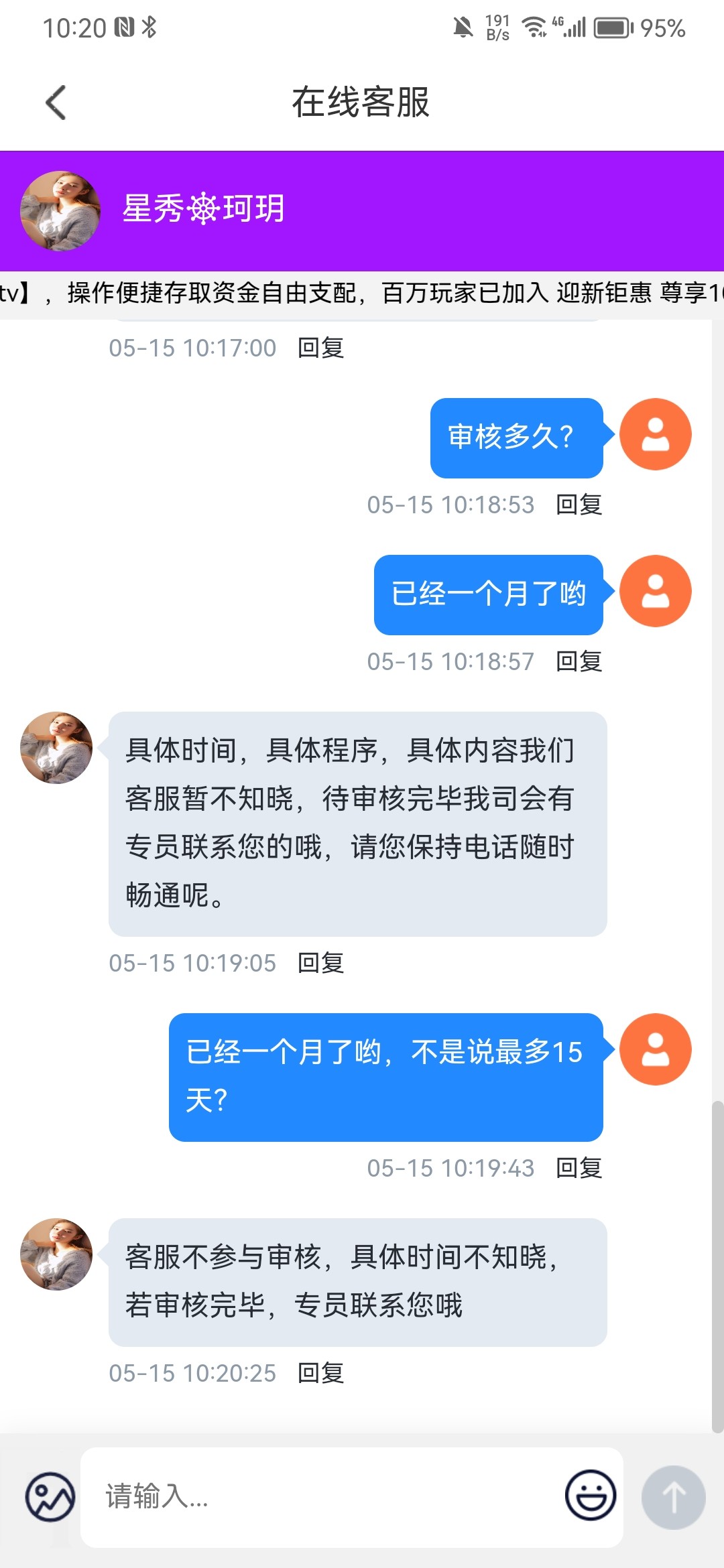Viewport: 724px width, 1568px height.
Task: Tap the image attachment icon
Action: (50, 1497)
